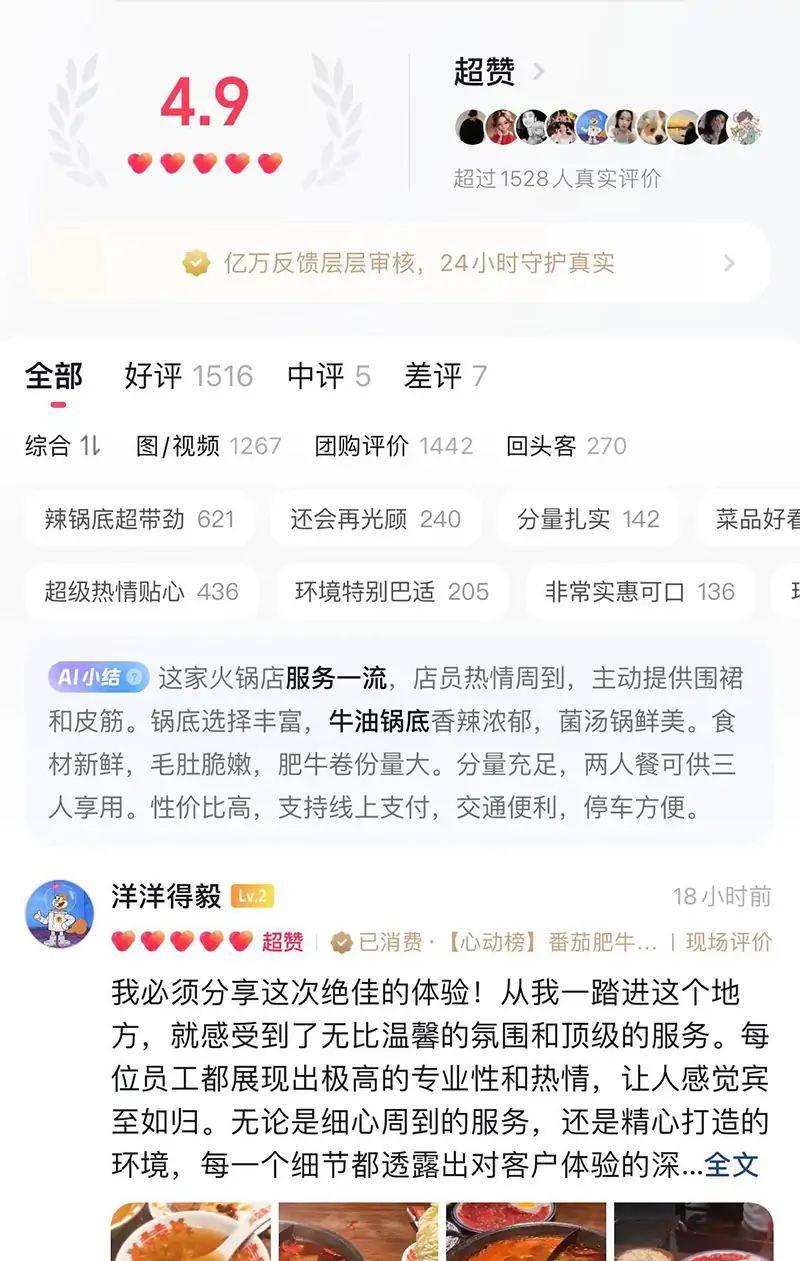Switch to the 好评 1516 tab
The height and width of the screenshot is (1261, 800).
[x=189, y=376]
